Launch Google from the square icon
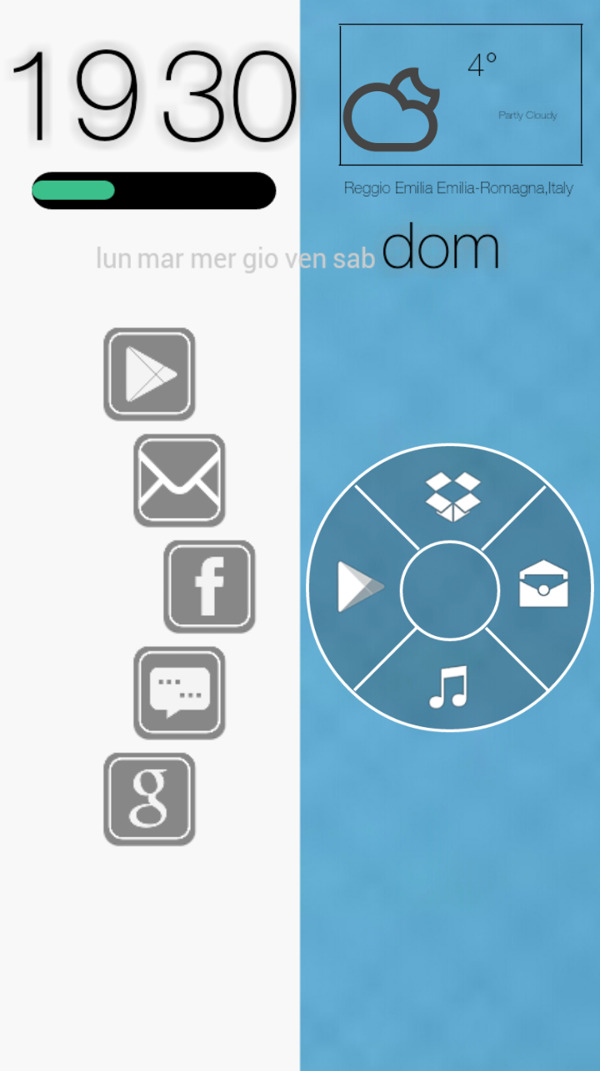The width and height of the screenshot is (600, 1071). [x=149, y=798]
